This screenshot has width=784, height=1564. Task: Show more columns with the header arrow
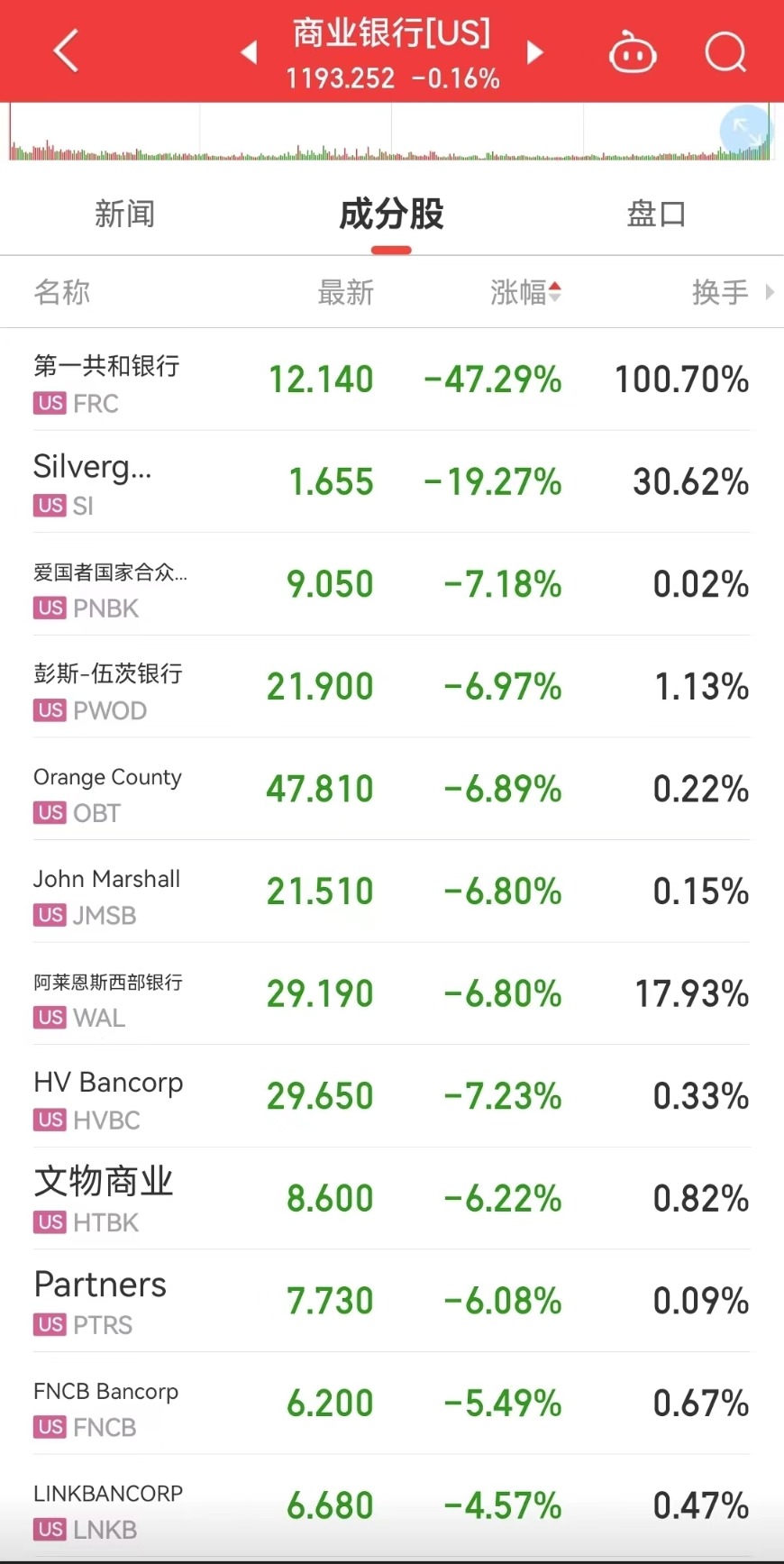[x=770, y=292]
